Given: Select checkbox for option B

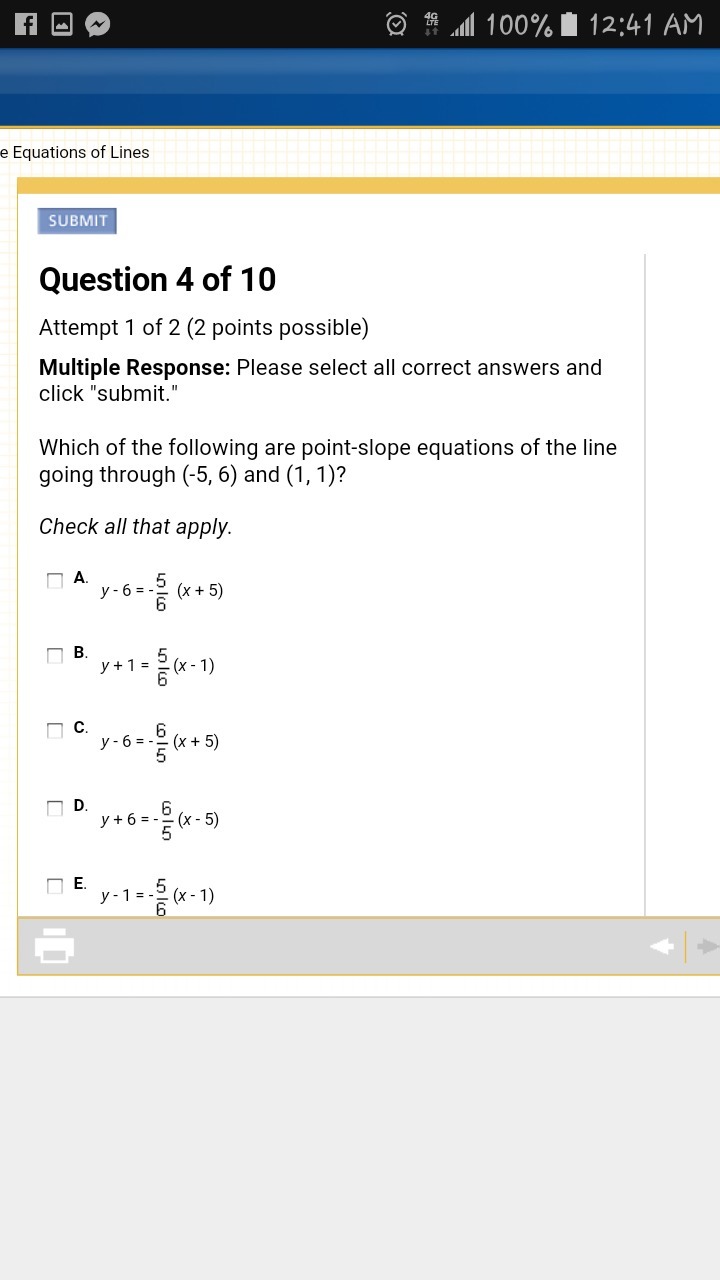Looking at the screenshot, I should pyautogui.click(x=55, y=656).
